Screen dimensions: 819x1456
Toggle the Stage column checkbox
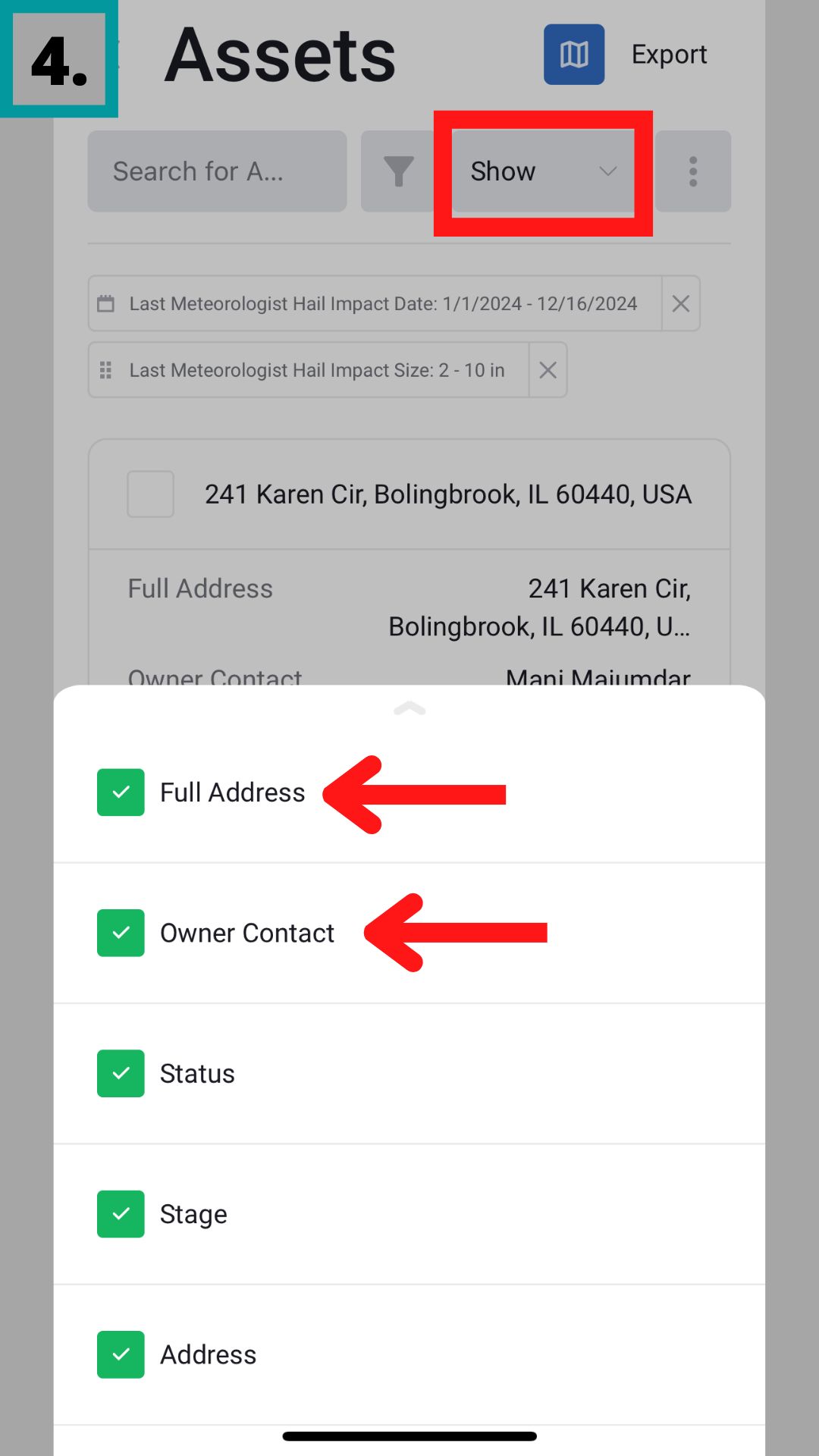pos(121,1214)
